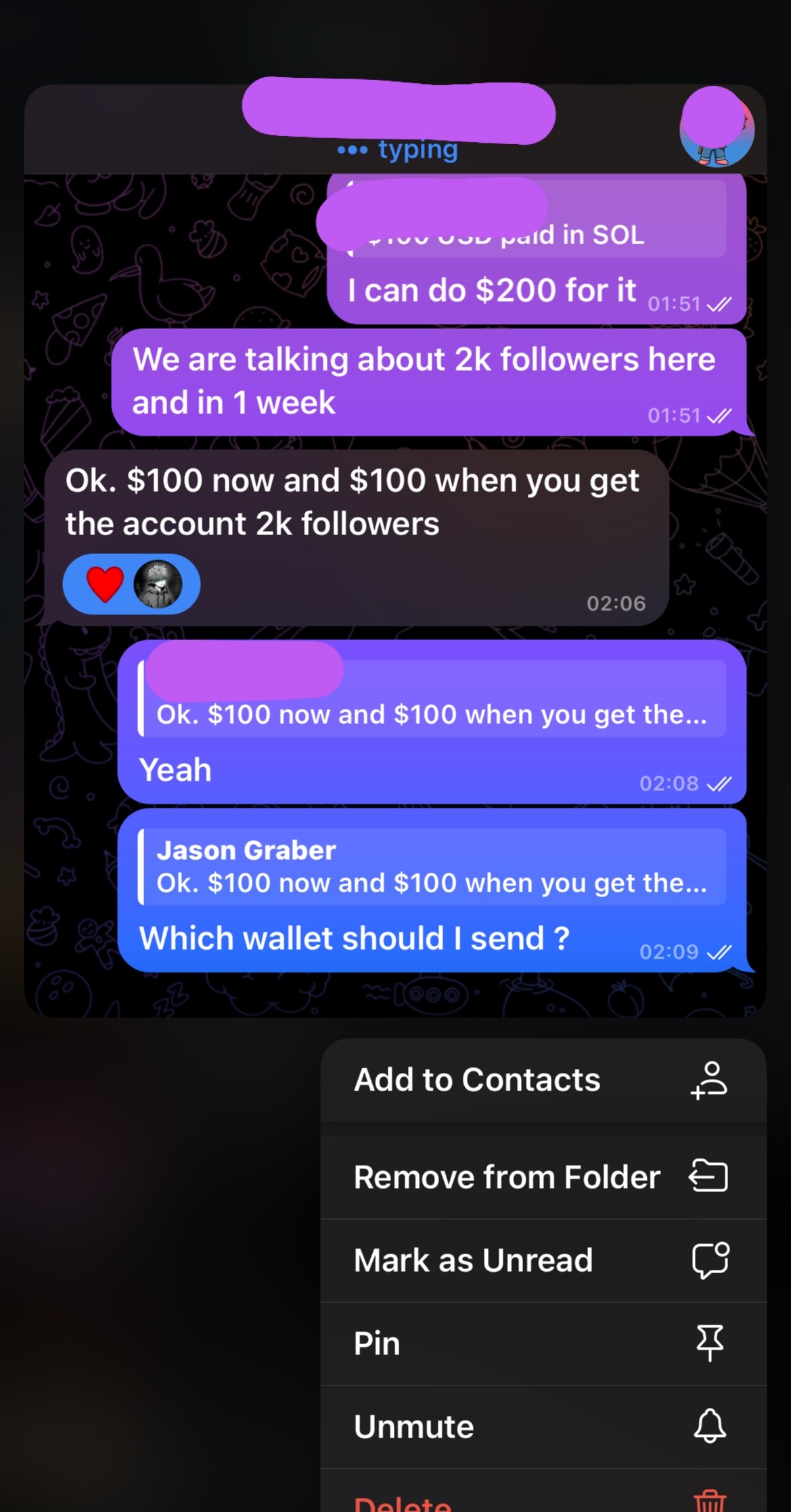
Task: Select Add to Contacts
Action: tap(541, 1080)
